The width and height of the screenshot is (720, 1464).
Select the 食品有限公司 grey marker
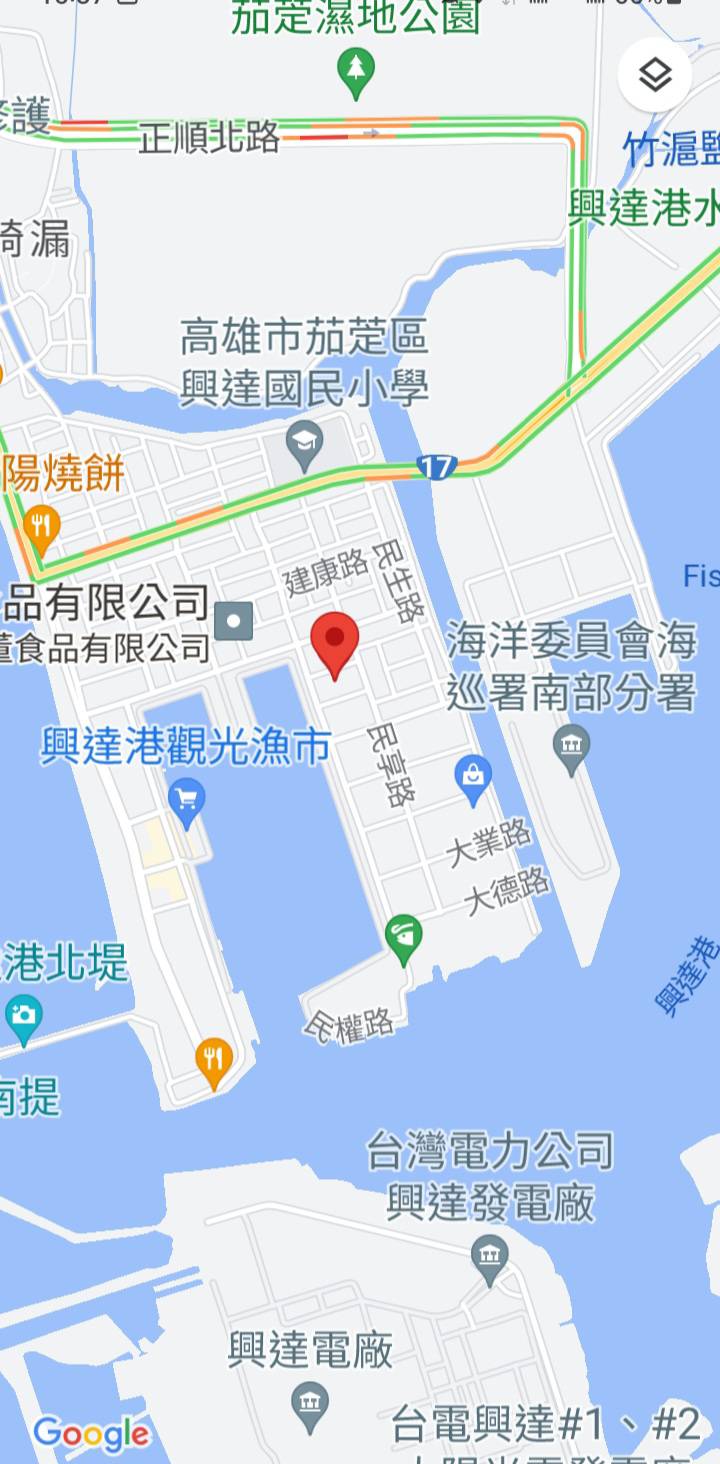(x=235, y=621)
